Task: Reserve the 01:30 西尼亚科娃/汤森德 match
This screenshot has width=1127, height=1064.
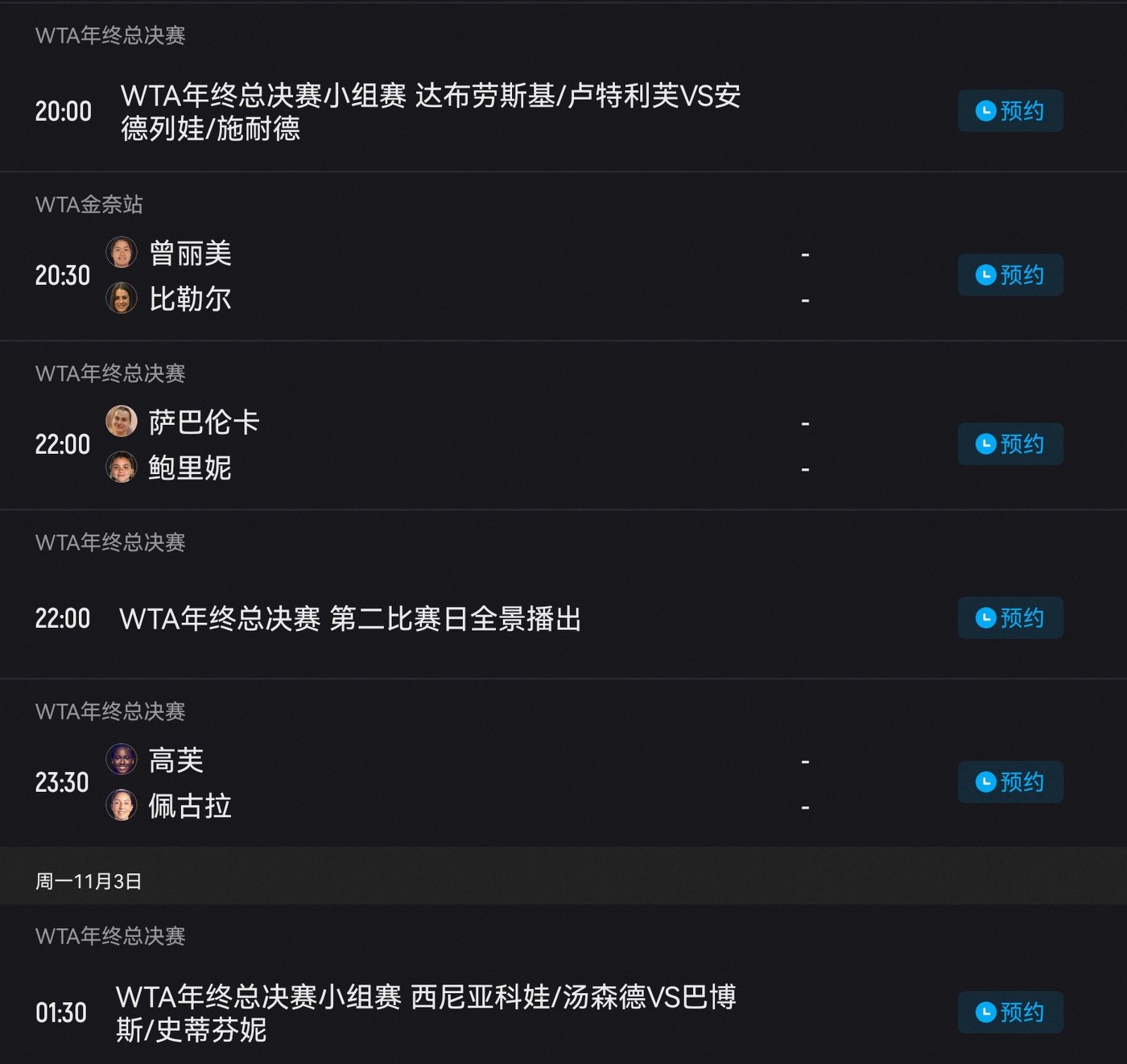Action: (x=1010, y=1012)
